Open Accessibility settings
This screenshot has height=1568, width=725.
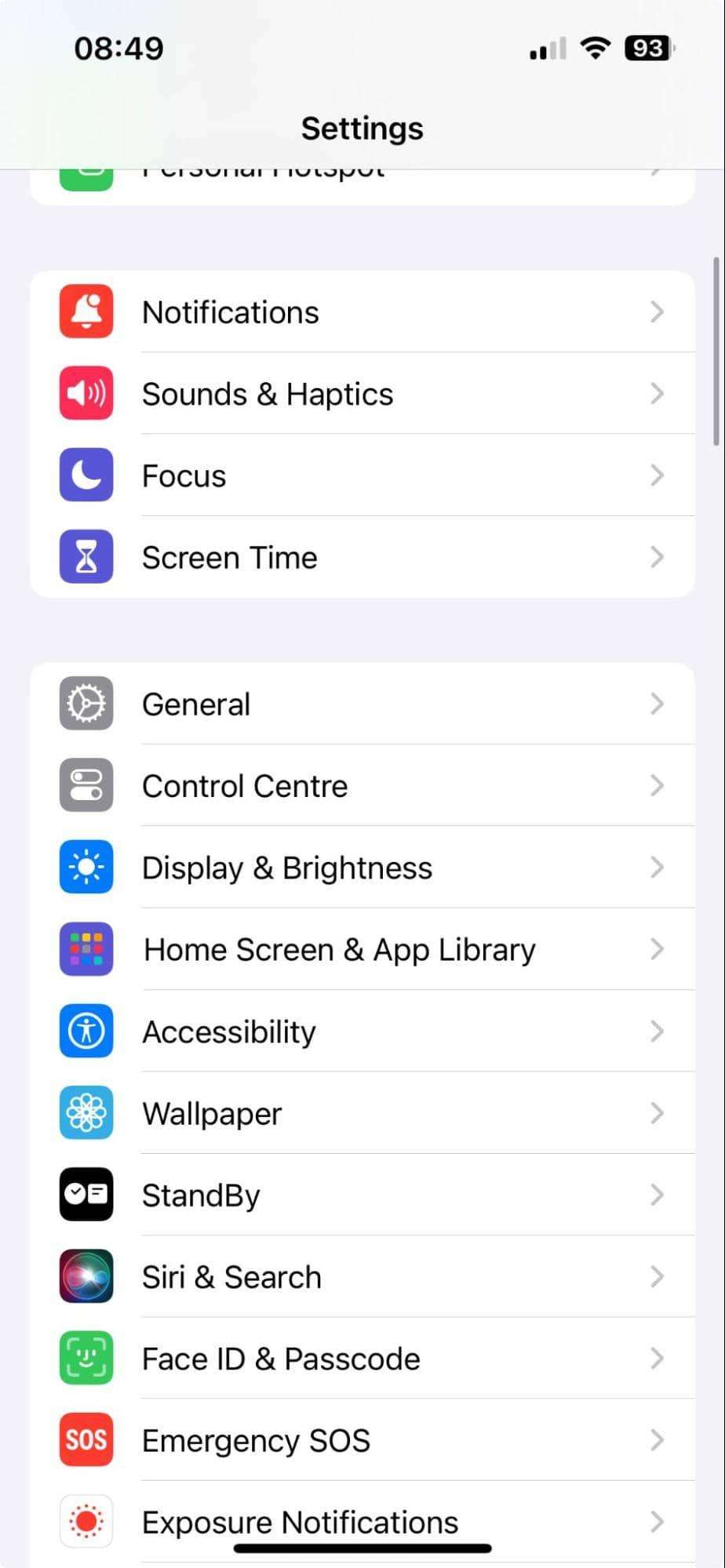point(361,1031)
